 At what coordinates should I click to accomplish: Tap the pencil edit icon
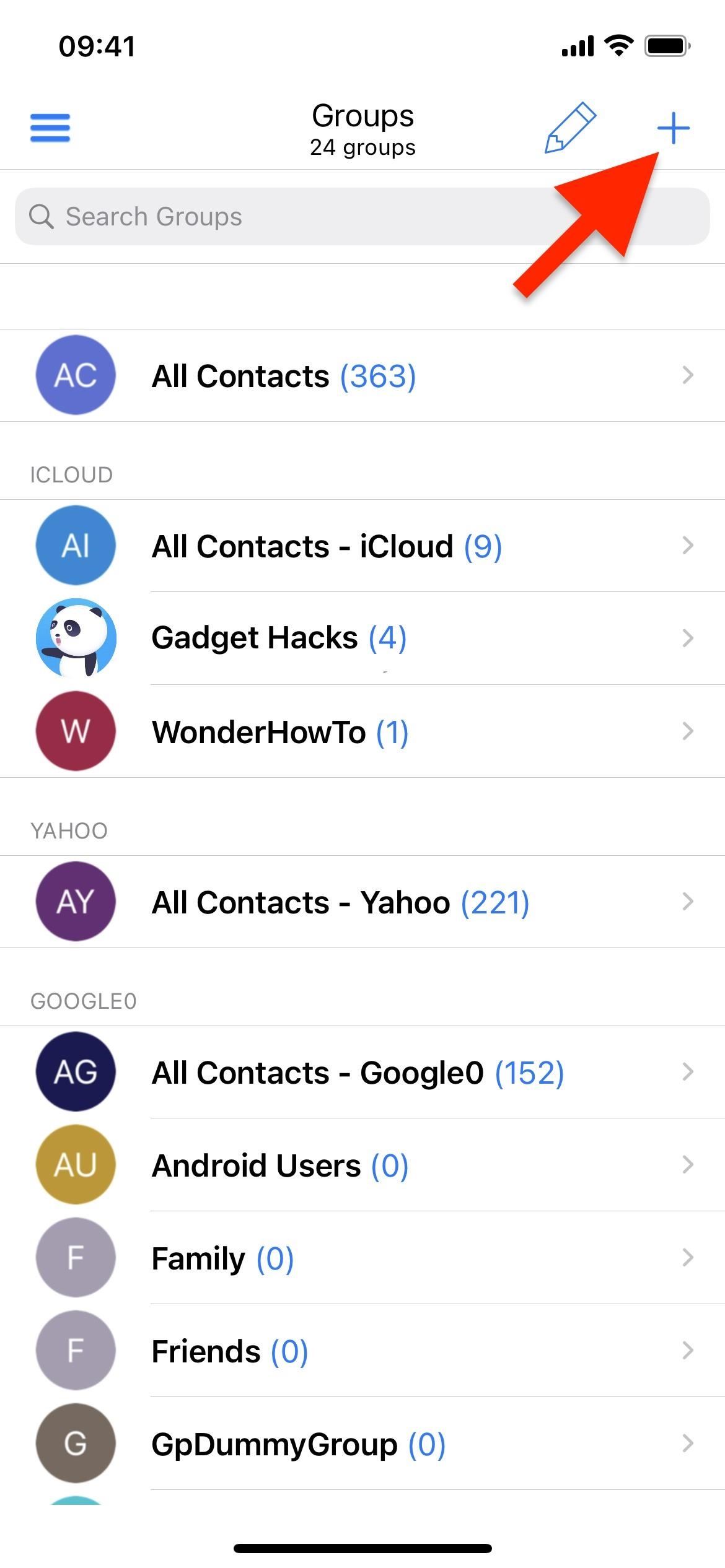click(x=570, y=128)
